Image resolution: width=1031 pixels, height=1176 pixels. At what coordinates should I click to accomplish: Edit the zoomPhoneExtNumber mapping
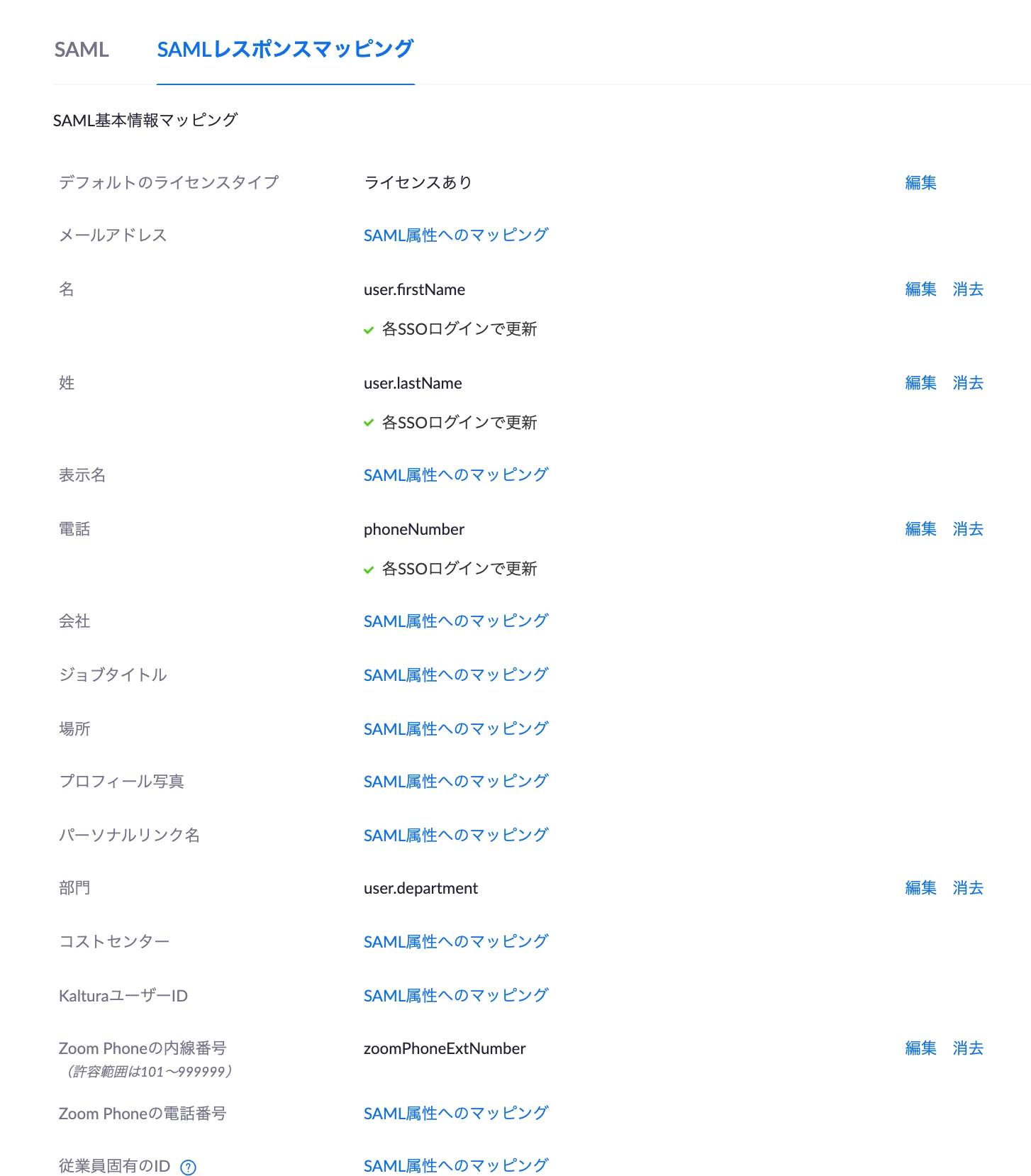[x=920, y=1048]
